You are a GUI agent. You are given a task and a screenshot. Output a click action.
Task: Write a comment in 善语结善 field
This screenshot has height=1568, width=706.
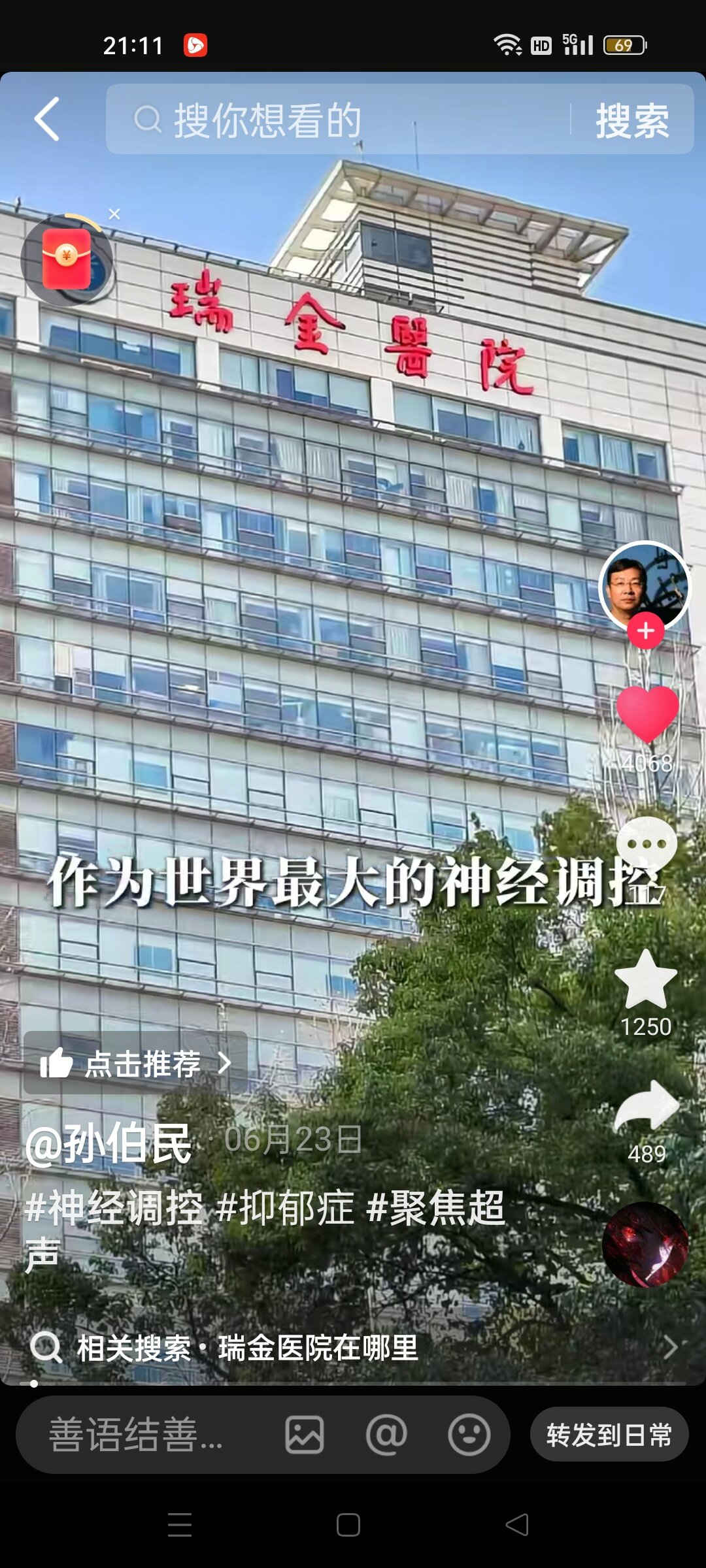click(x=137, y=1435)
